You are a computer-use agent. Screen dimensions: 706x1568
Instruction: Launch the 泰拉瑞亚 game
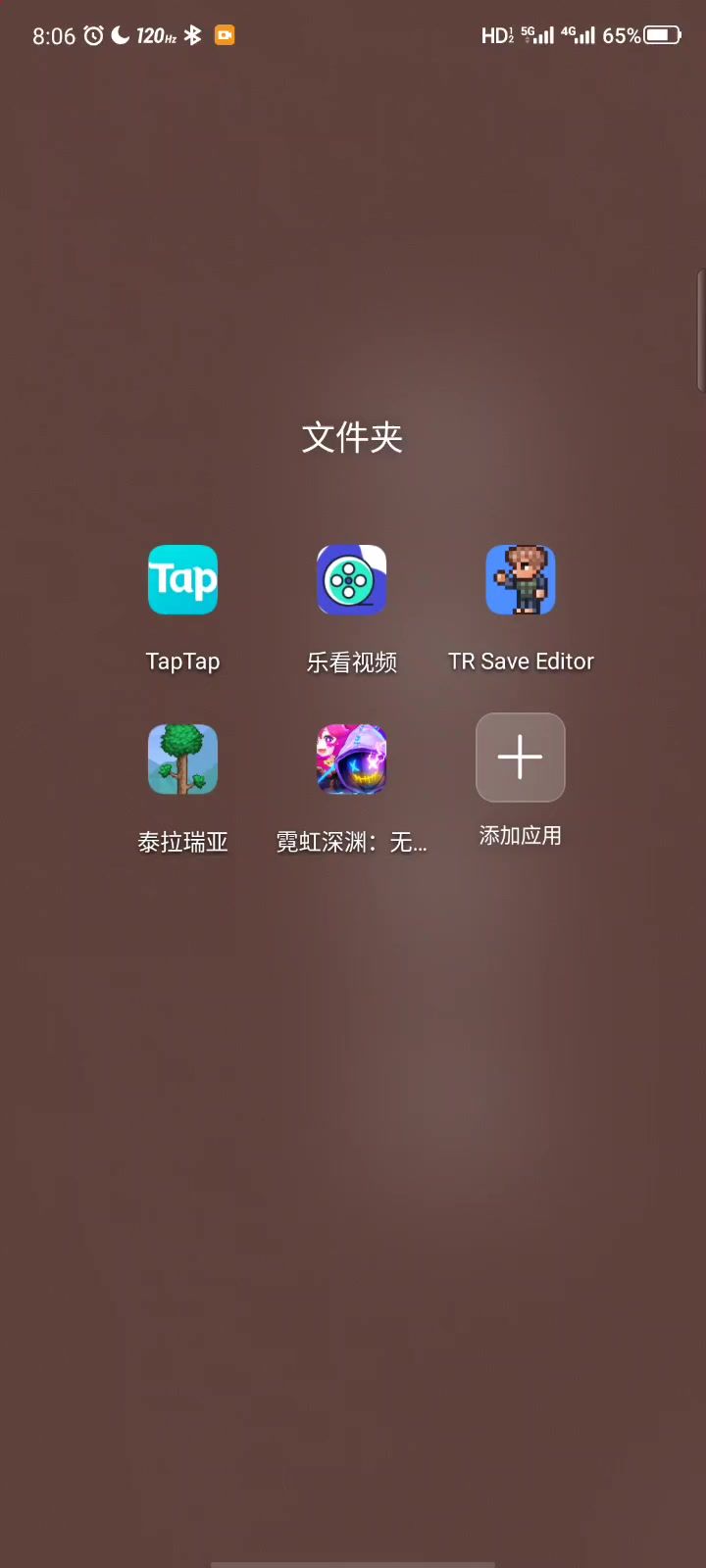coord(182,759)
